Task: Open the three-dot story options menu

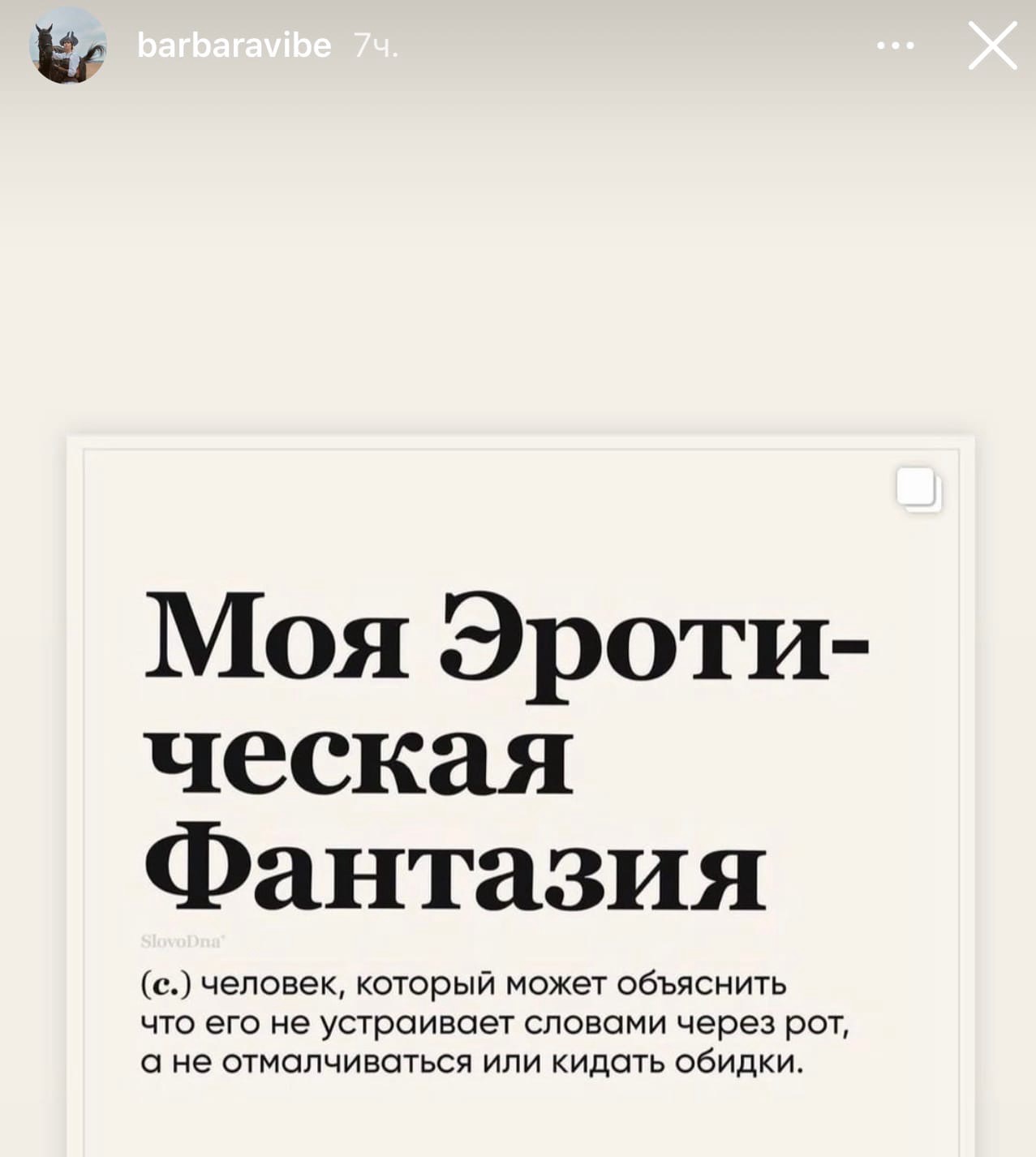Action: [896, 46]
